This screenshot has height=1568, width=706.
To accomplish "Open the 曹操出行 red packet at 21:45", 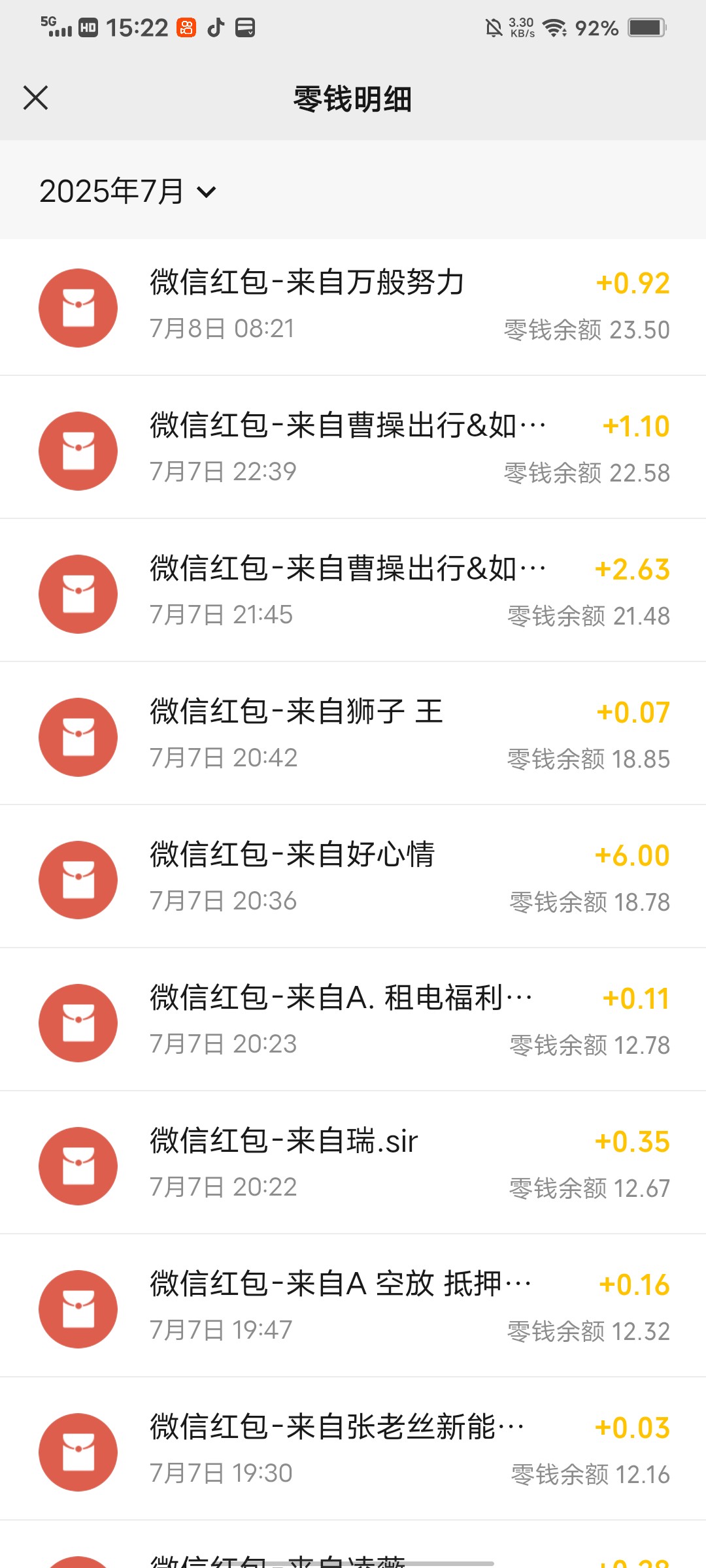I will click(353, 593).
